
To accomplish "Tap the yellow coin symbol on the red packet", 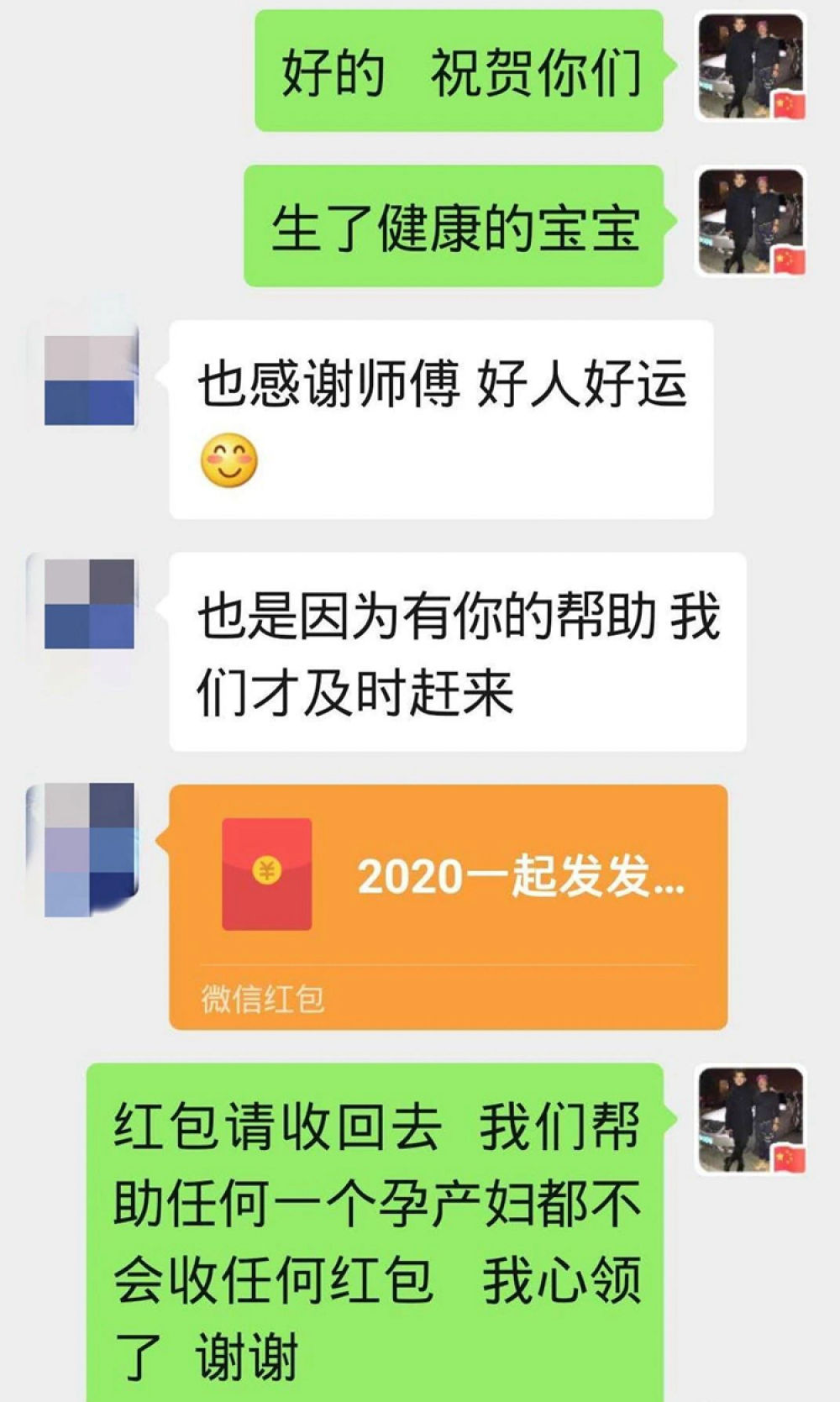I will 266,871.
